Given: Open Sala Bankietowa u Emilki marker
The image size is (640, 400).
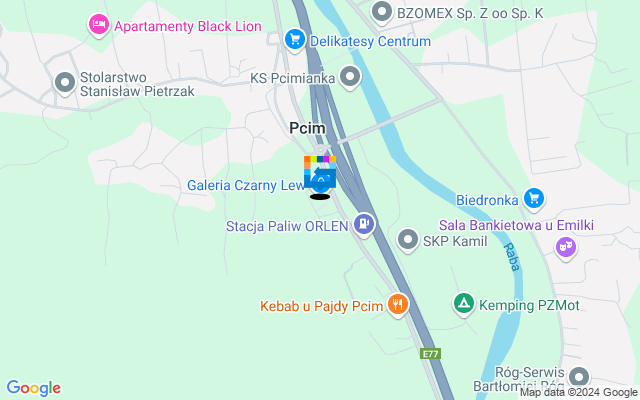Looking at the screenshot, I should 567,245.
